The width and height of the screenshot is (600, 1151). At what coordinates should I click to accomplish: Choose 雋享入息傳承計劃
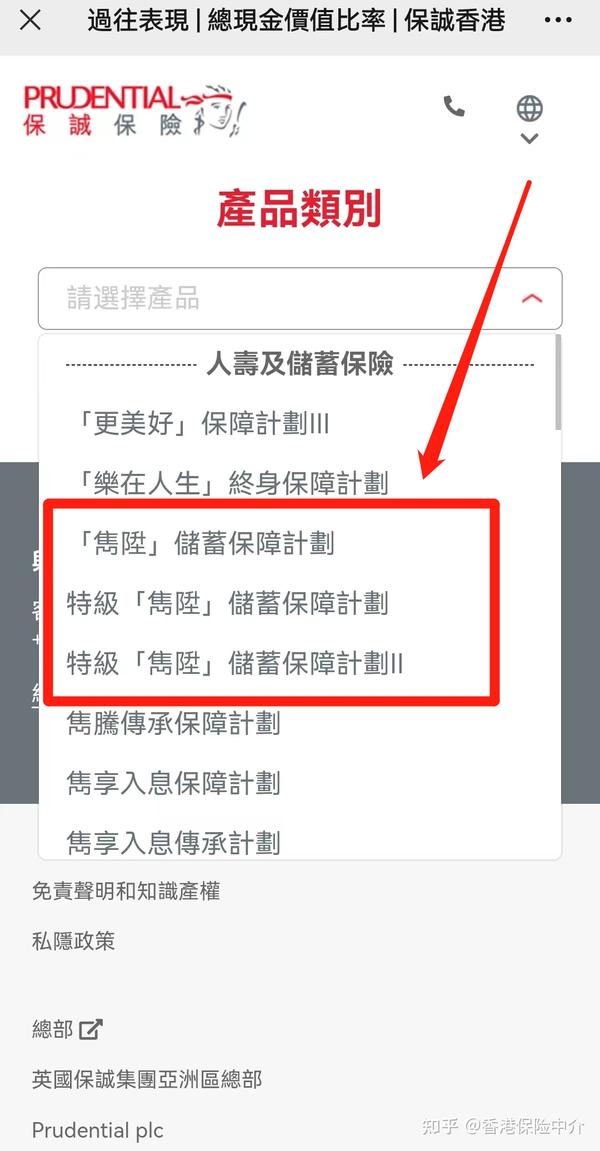pyautogui.click(x=173, y=843)
